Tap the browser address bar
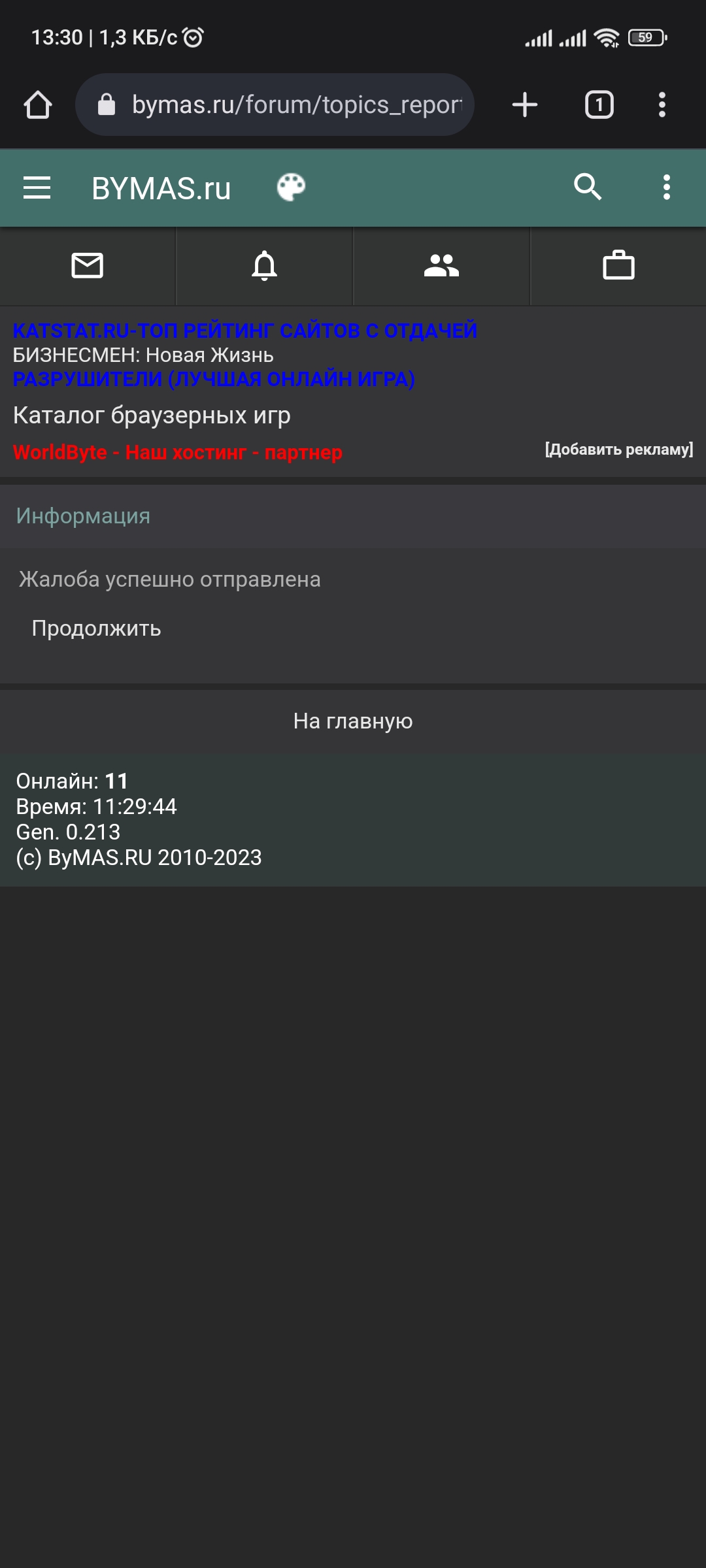Screen dimensions: 706x1568 281,105
